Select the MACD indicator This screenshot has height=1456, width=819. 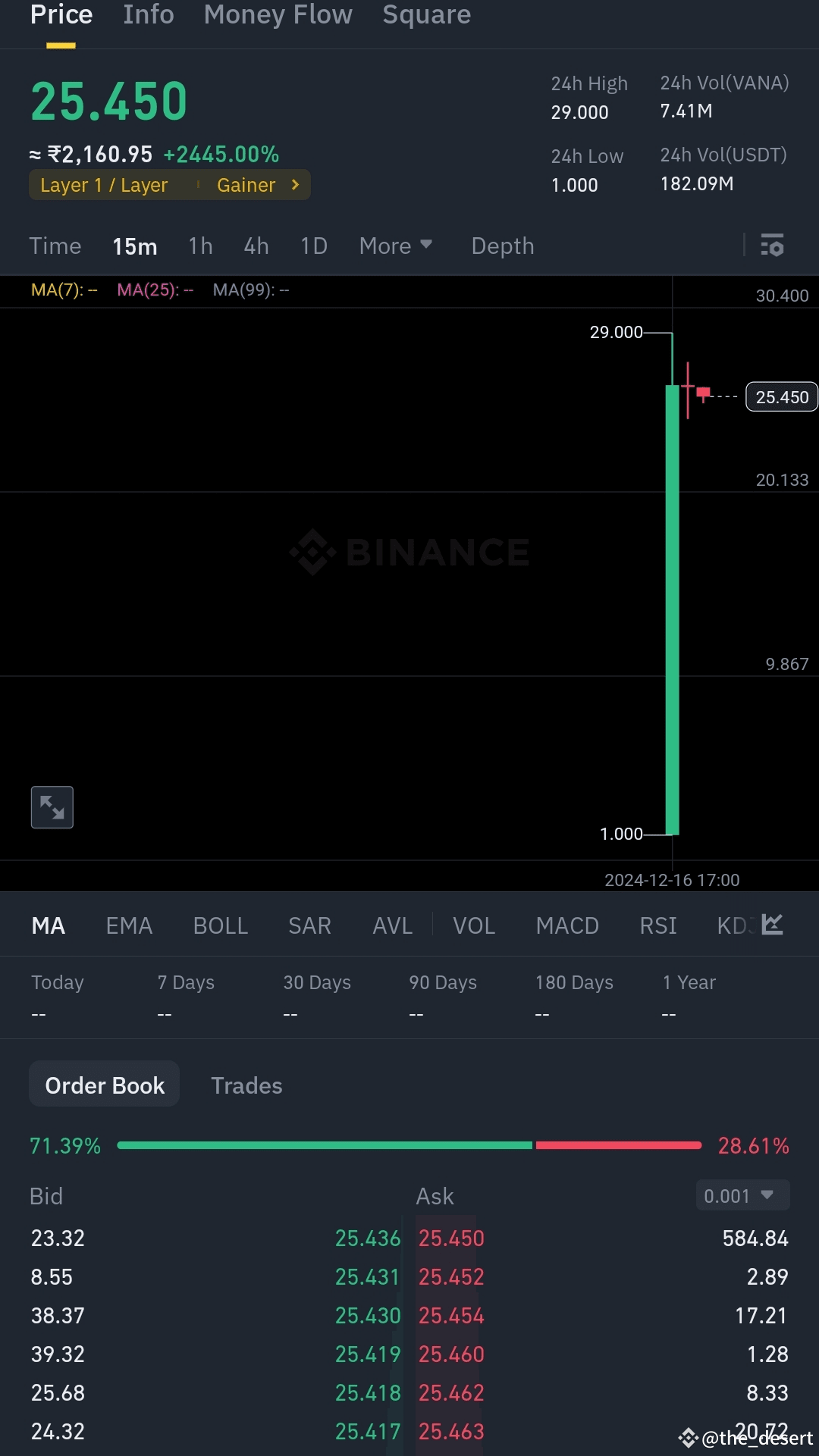point(567,925)
